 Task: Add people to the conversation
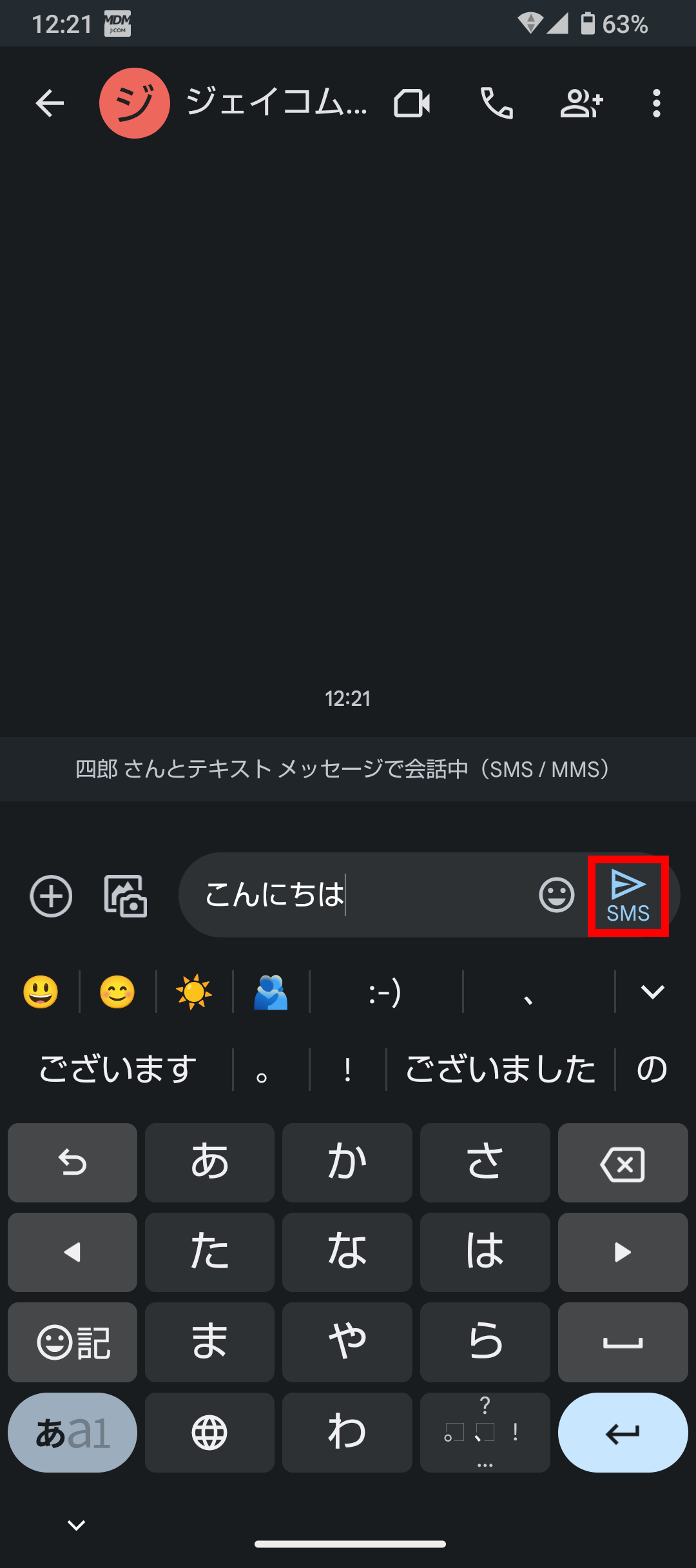tap(581, 103)
